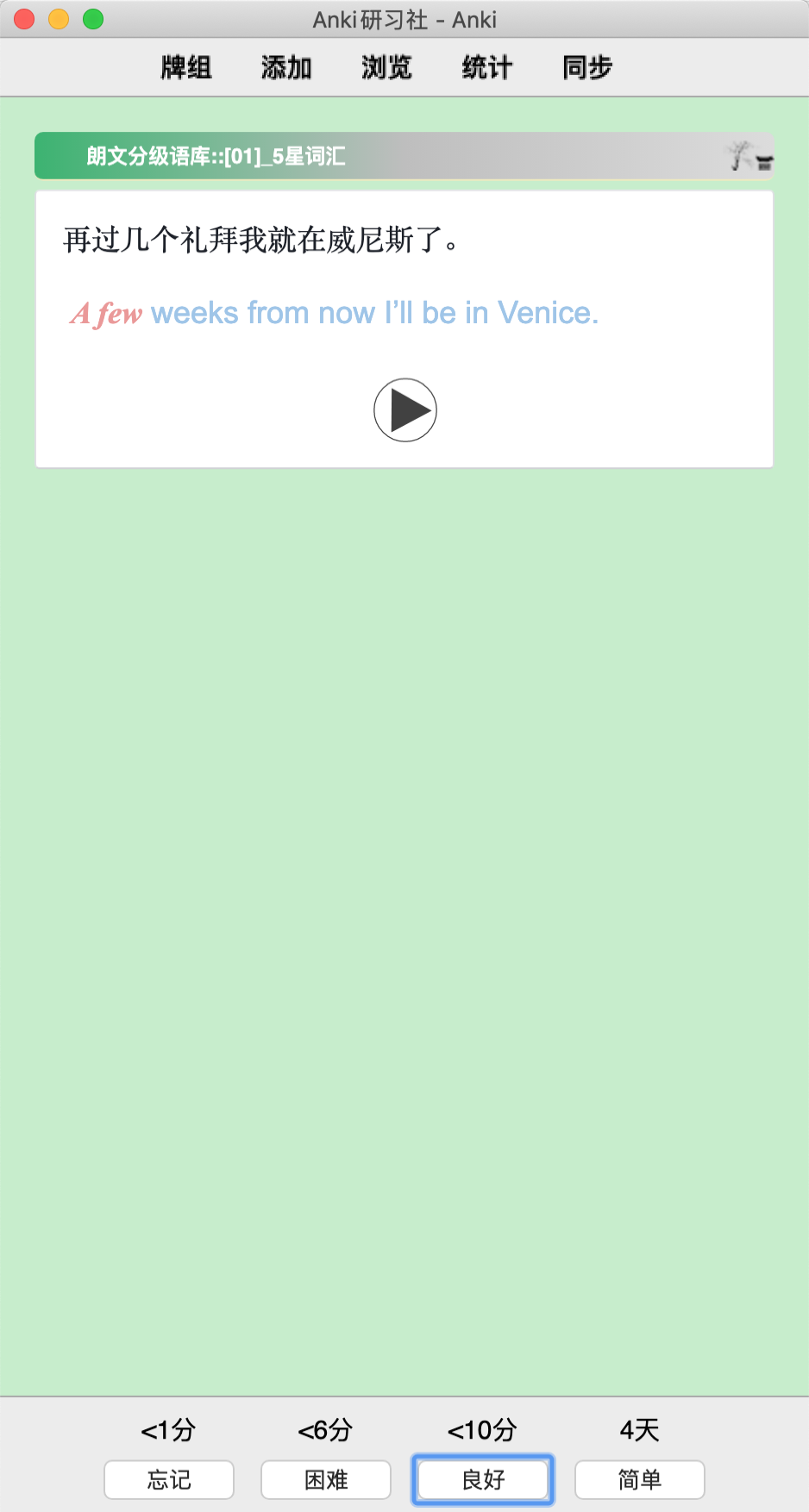Rate the card as 困难
The height and width of the screenshot is (1512, 809).
[326, 1480]
